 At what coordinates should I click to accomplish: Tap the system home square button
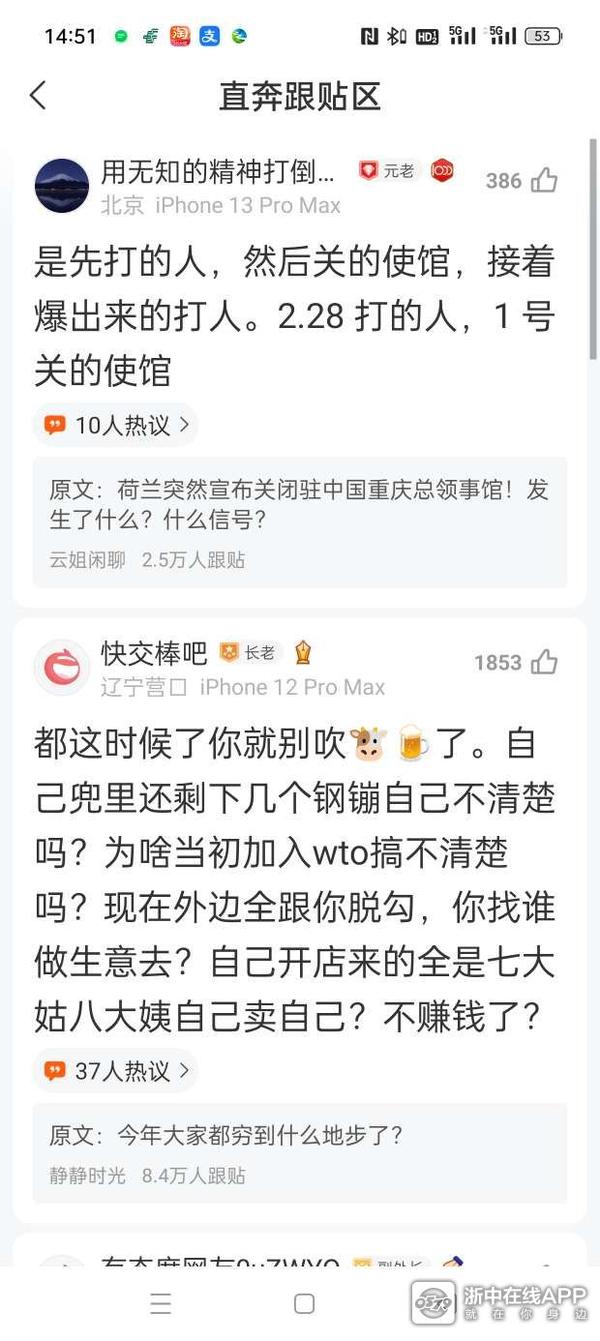(x=304, y=1303)
